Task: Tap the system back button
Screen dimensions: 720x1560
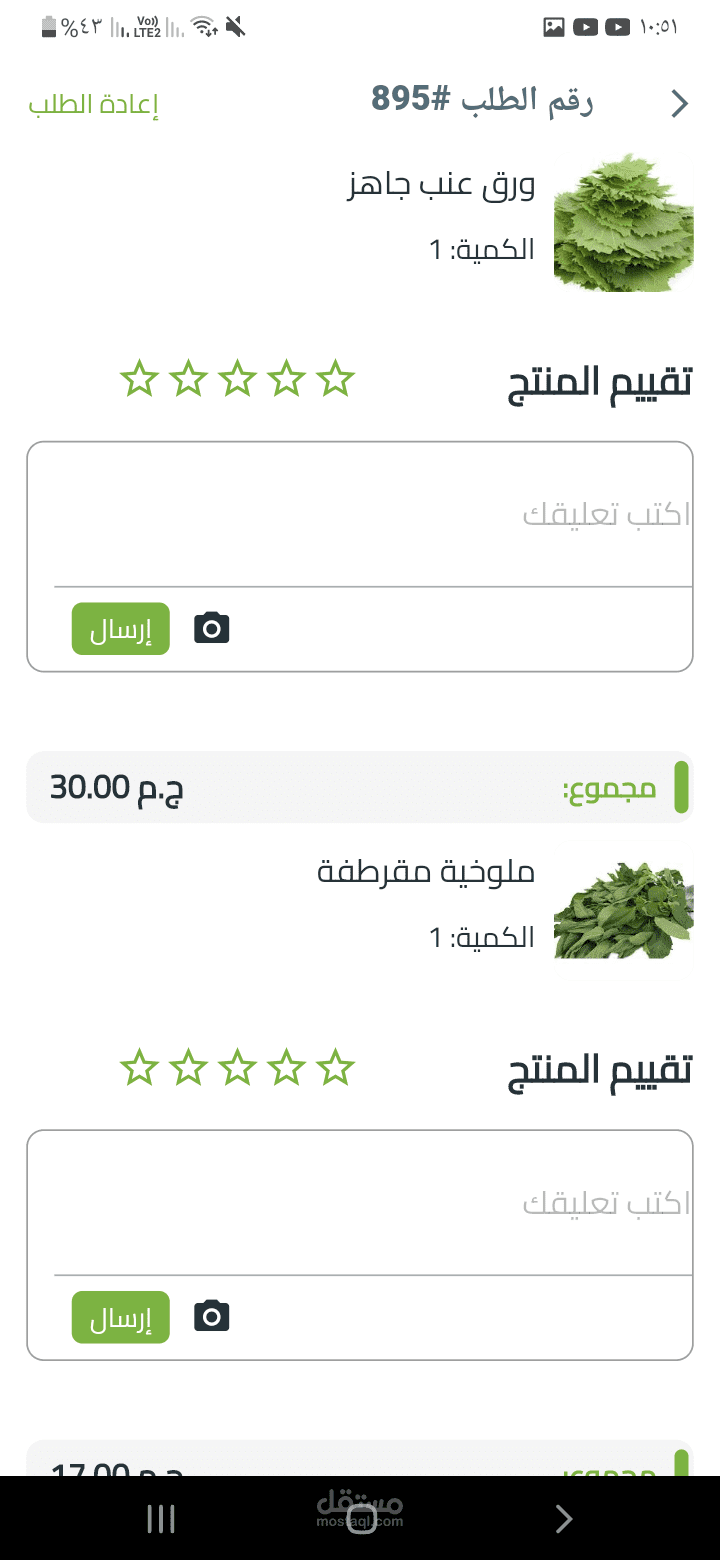Action: [x=564, y=1519]
